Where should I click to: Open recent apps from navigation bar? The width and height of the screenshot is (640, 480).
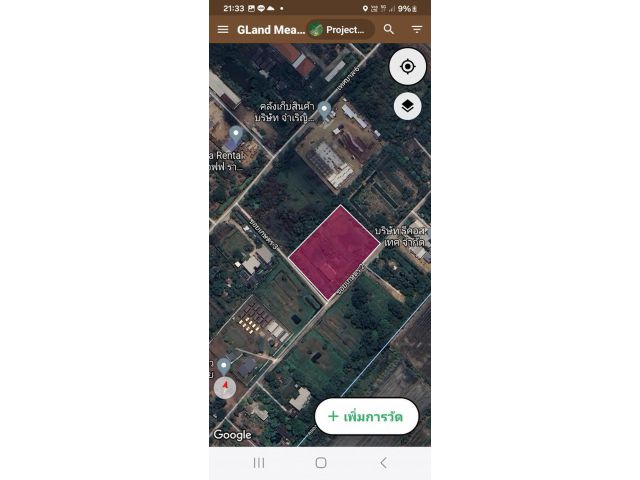click(259, 463)
